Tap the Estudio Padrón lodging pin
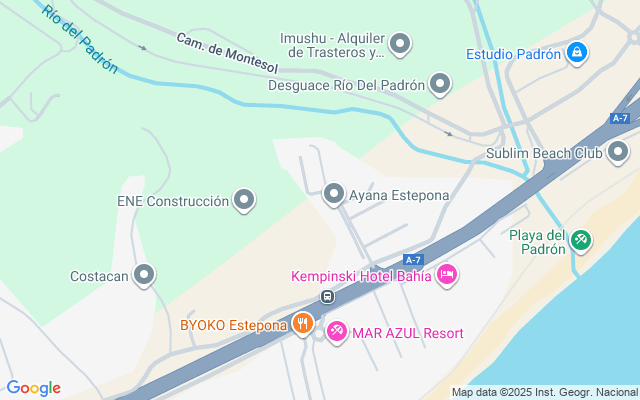 (x=577, y=52)
